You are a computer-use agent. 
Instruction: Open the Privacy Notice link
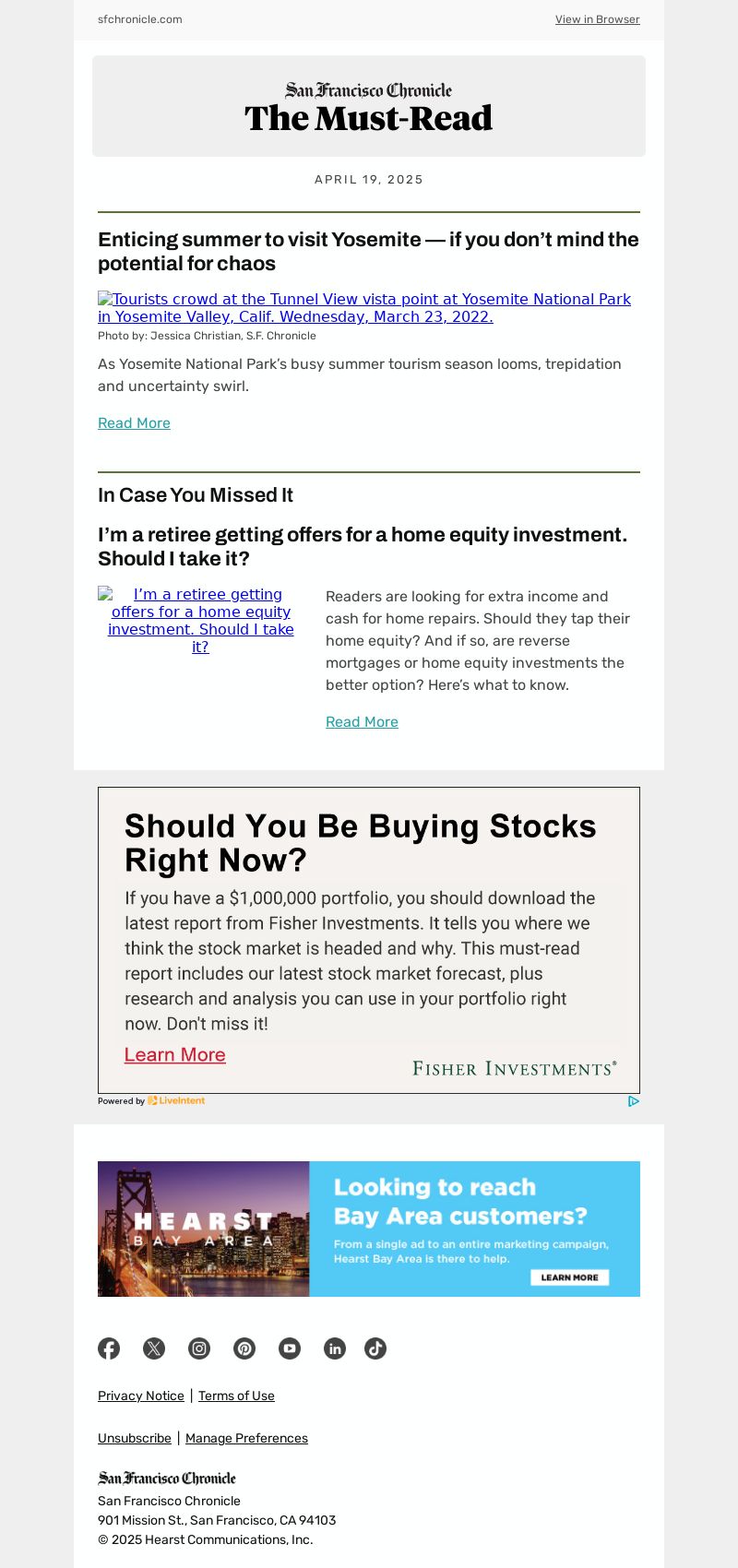point(141,1396)
